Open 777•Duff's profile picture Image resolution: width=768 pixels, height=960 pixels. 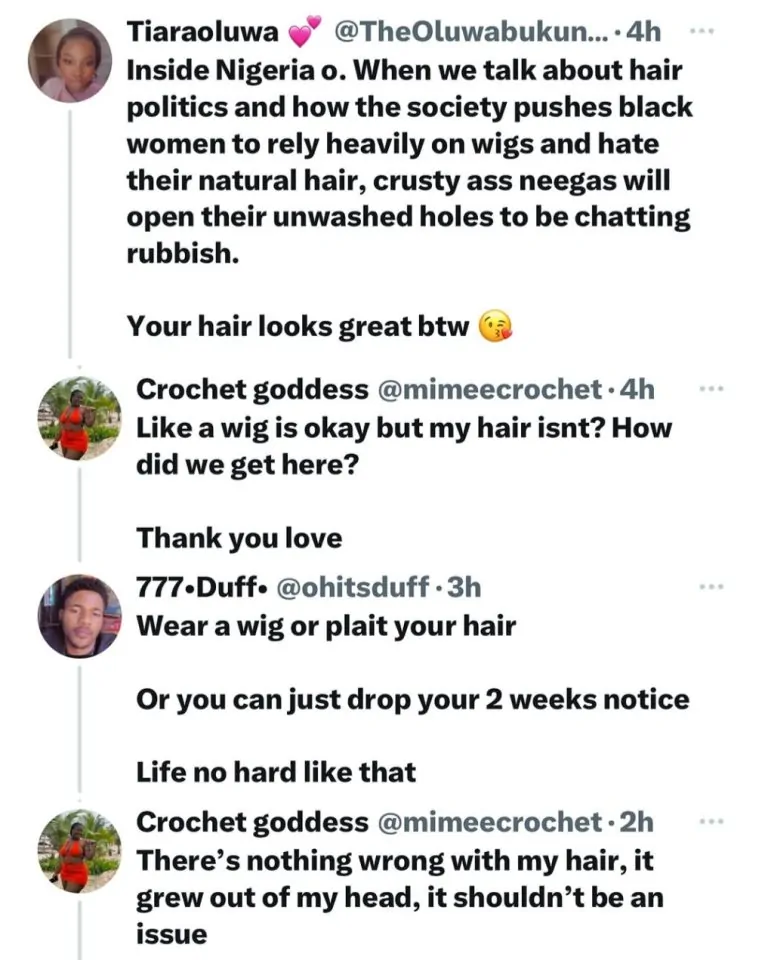click(x=80, y=616)
